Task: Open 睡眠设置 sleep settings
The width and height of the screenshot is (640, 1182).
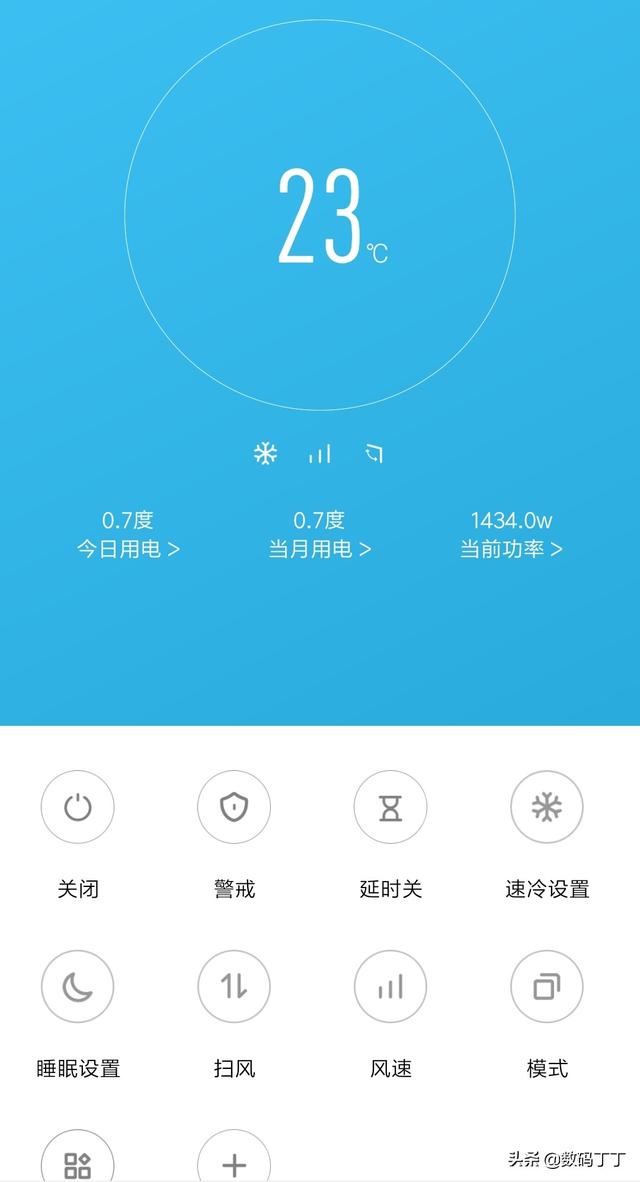Action: tap(78, 987)
